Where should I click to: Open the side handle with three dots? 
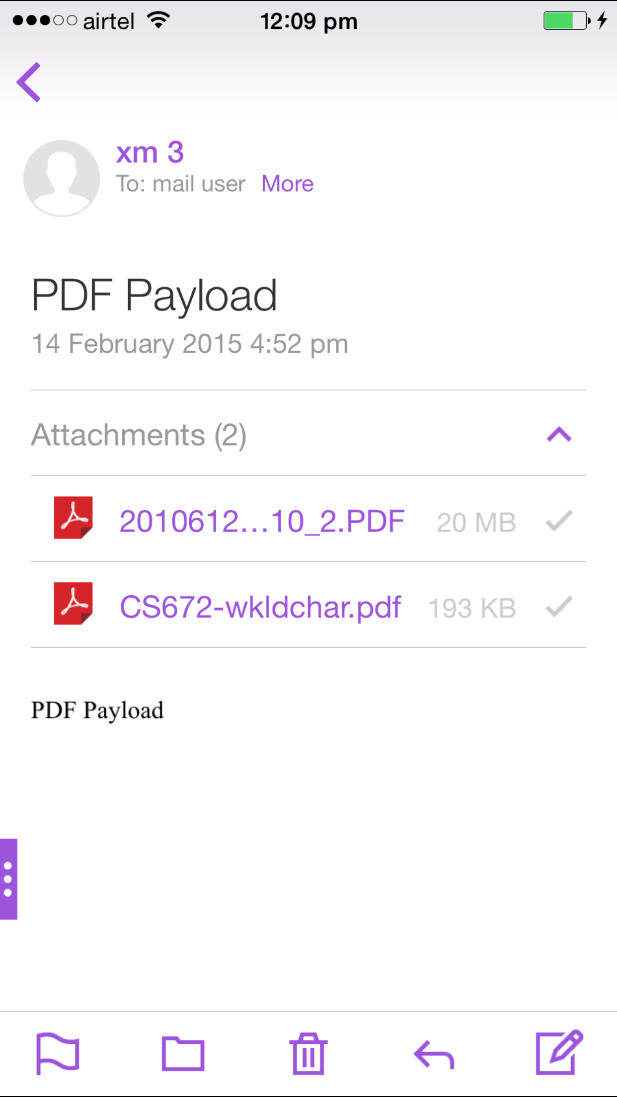click(8, 879)
